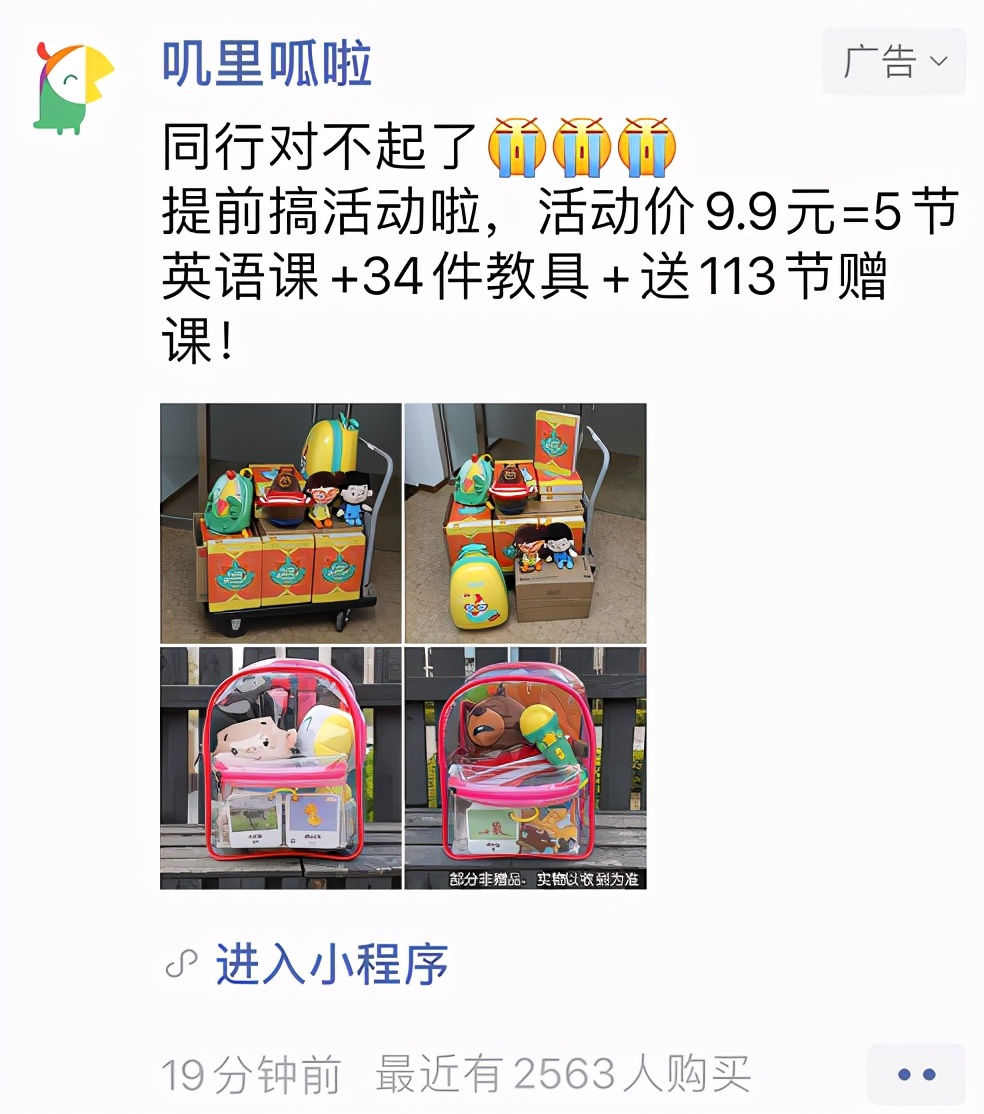The width and height of the screenshot is (984, 1114).
Task: View the first photo with toys on trolley
Action: (x=281, y=523)
